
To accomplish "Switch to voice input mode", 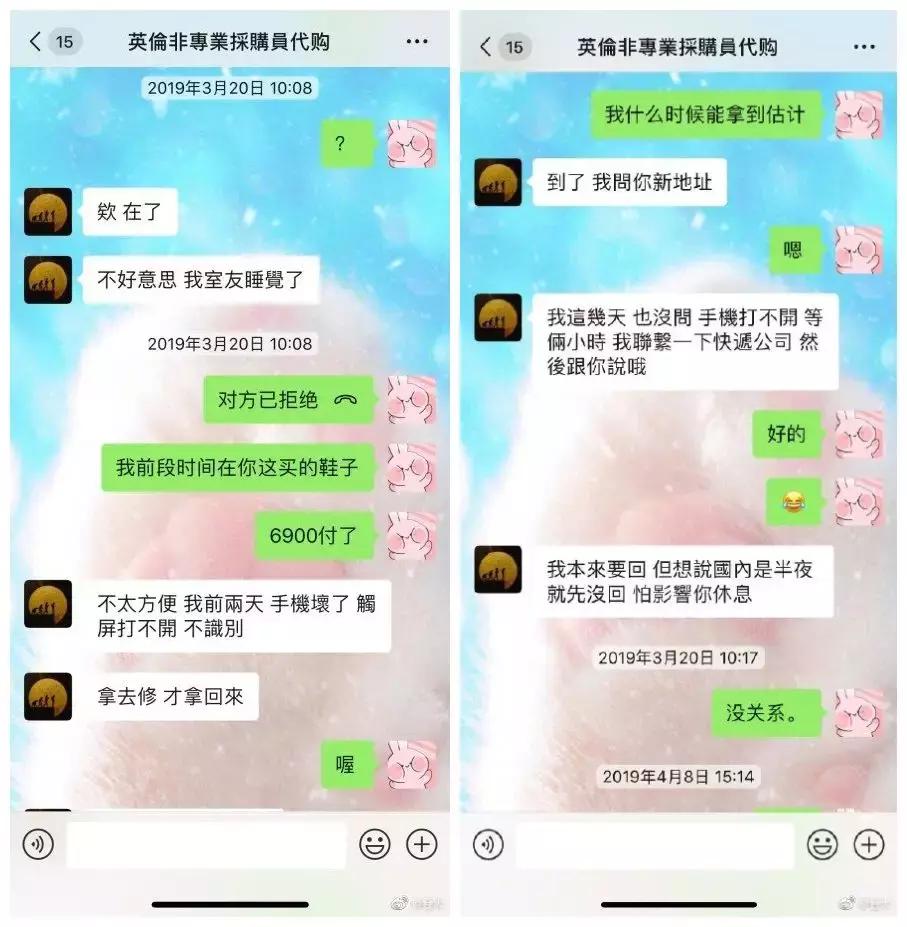I will click(40, 844).
